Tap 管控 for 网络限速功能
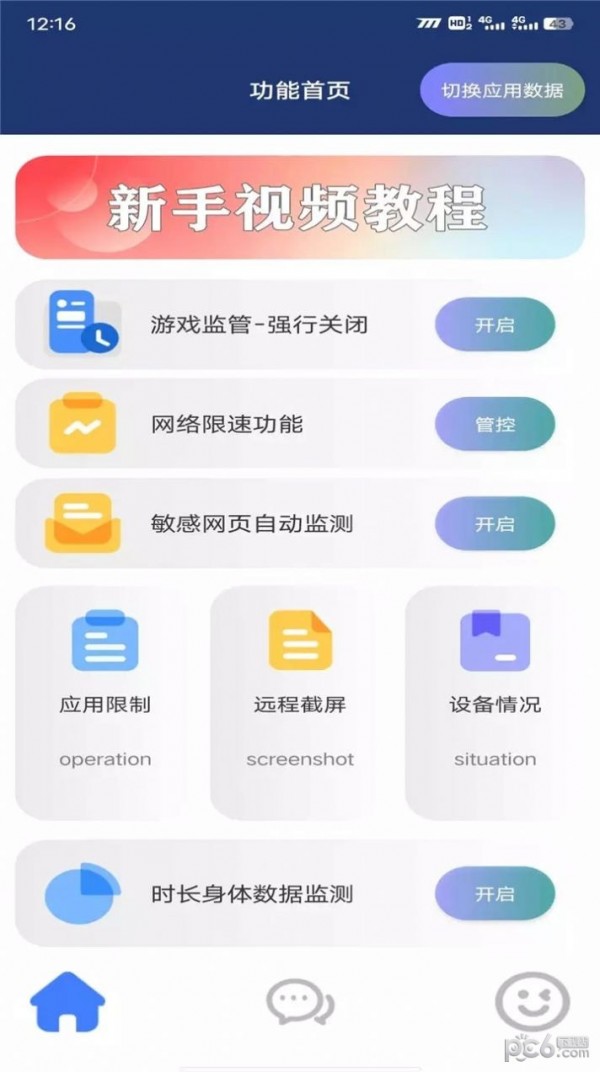 tap(494, 424)
